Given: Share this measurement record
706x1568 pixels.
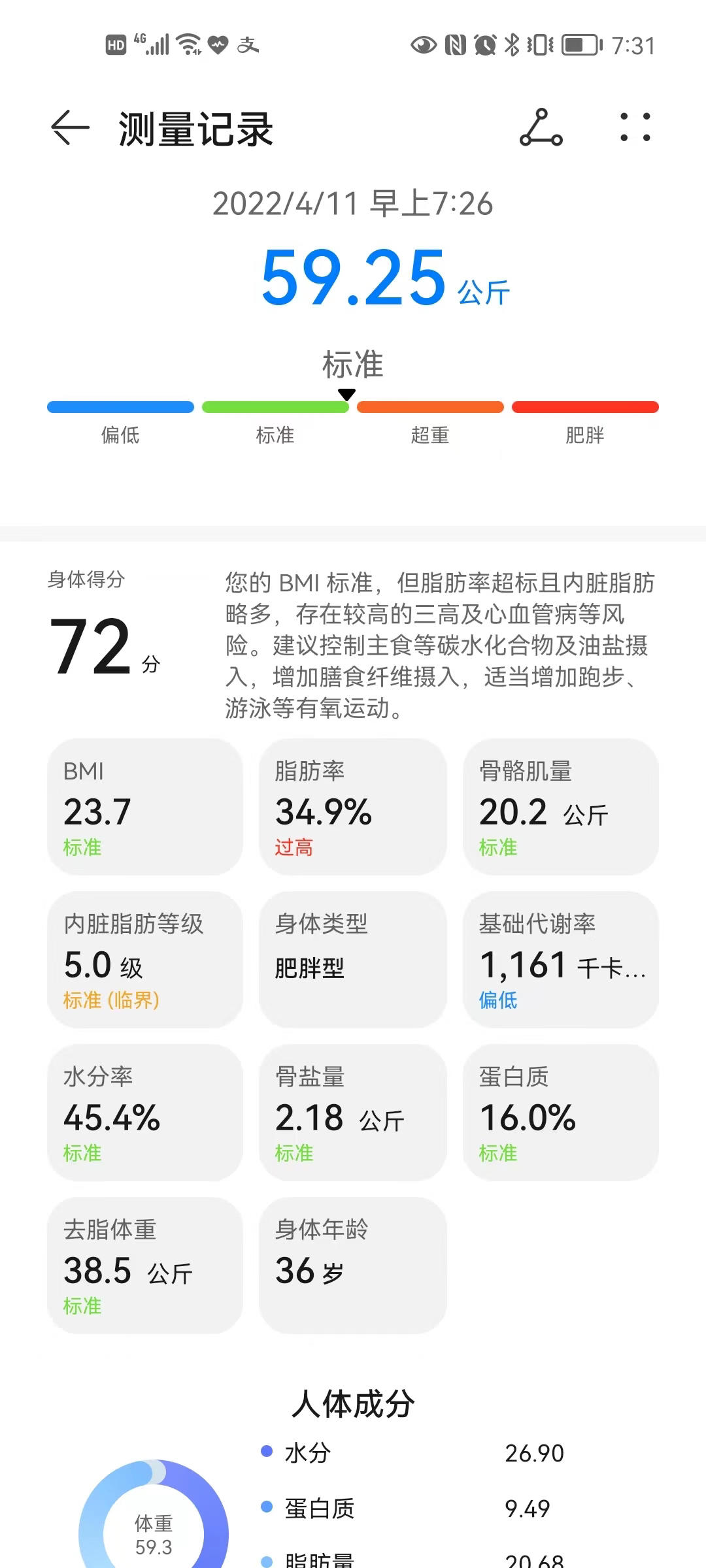Looking at the screenshot, I should [541, 127].
